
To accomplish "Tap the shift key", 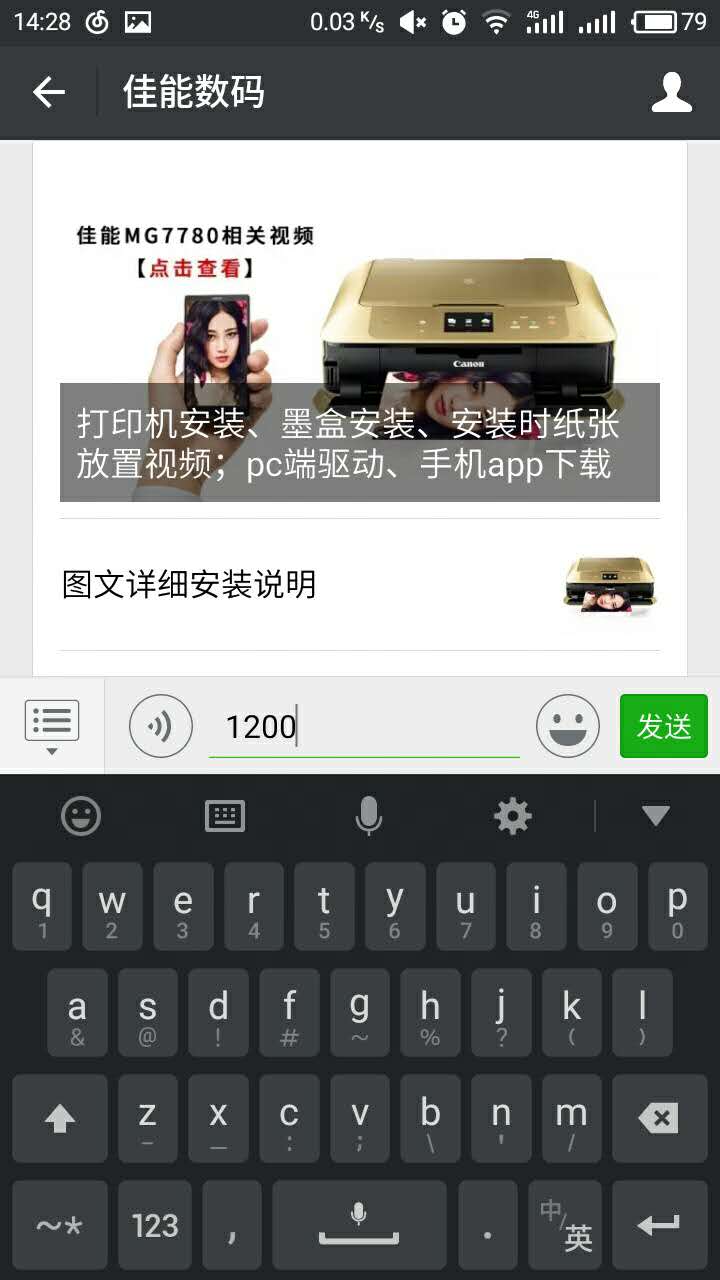I will (x=60, y=1118).
